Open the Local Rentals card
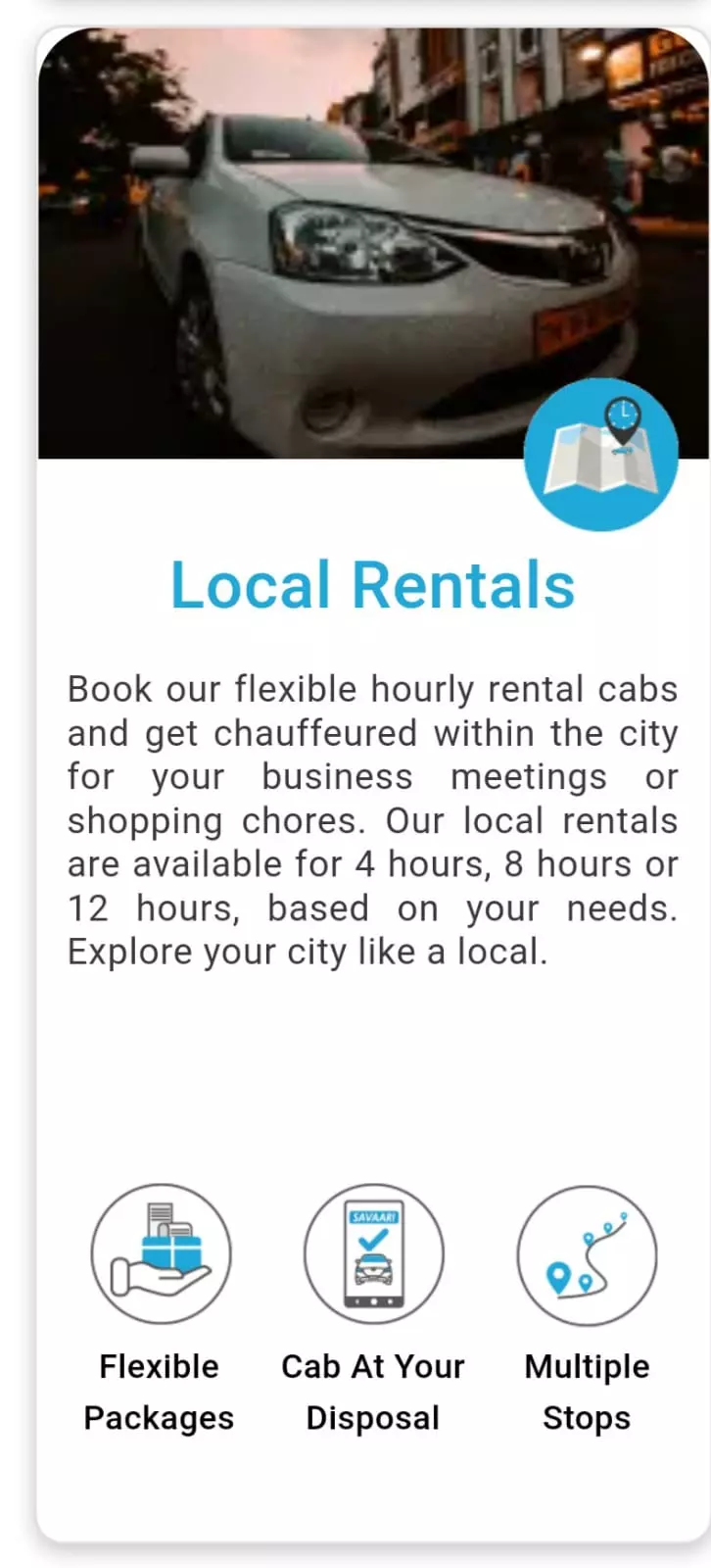Viewport: 711px width, 1568px height. pos(372,586)
